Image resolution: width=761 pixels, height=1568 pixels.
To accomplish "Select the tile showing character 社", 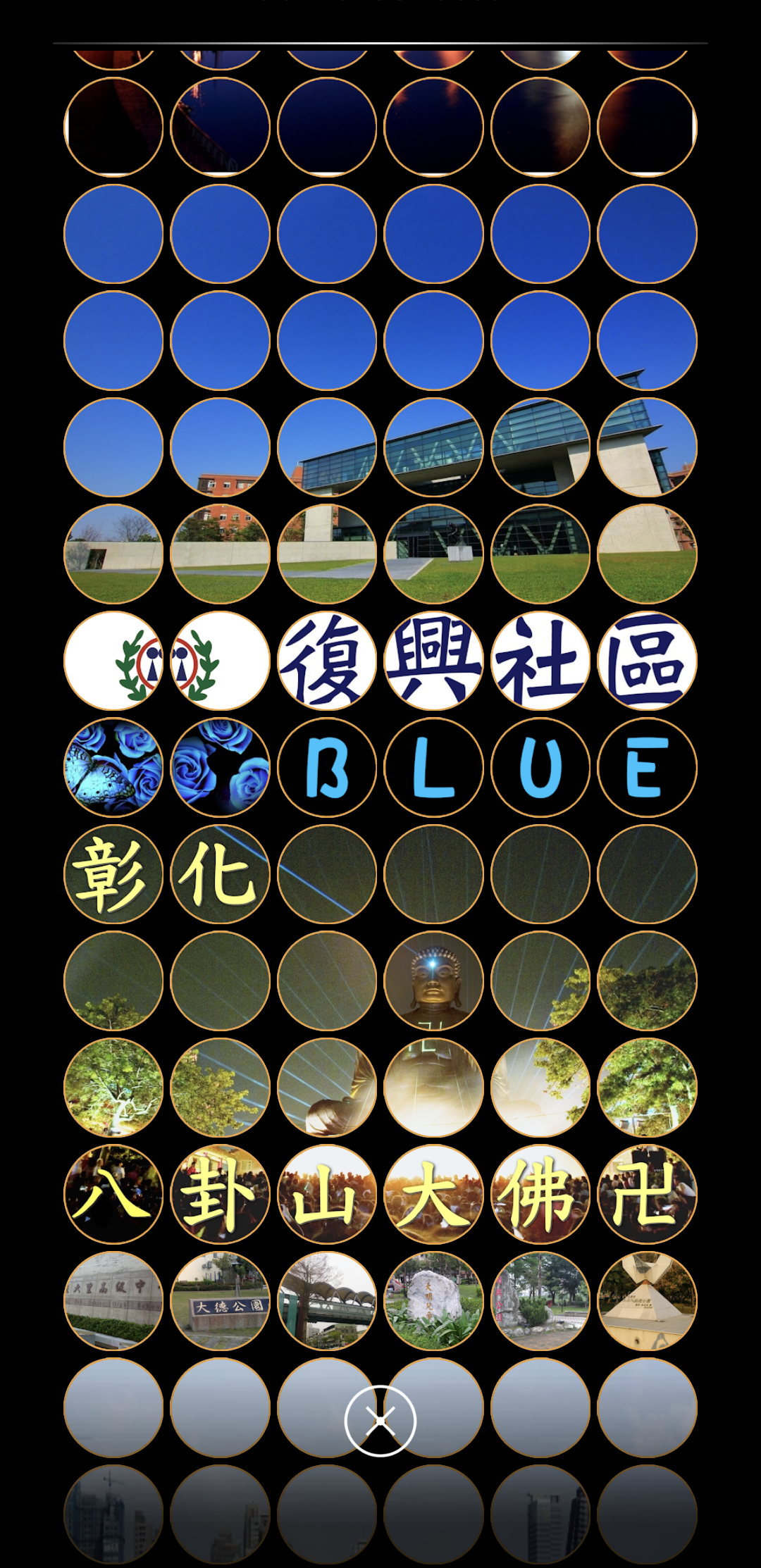I will pyautogui.click(x=540, y=661).
